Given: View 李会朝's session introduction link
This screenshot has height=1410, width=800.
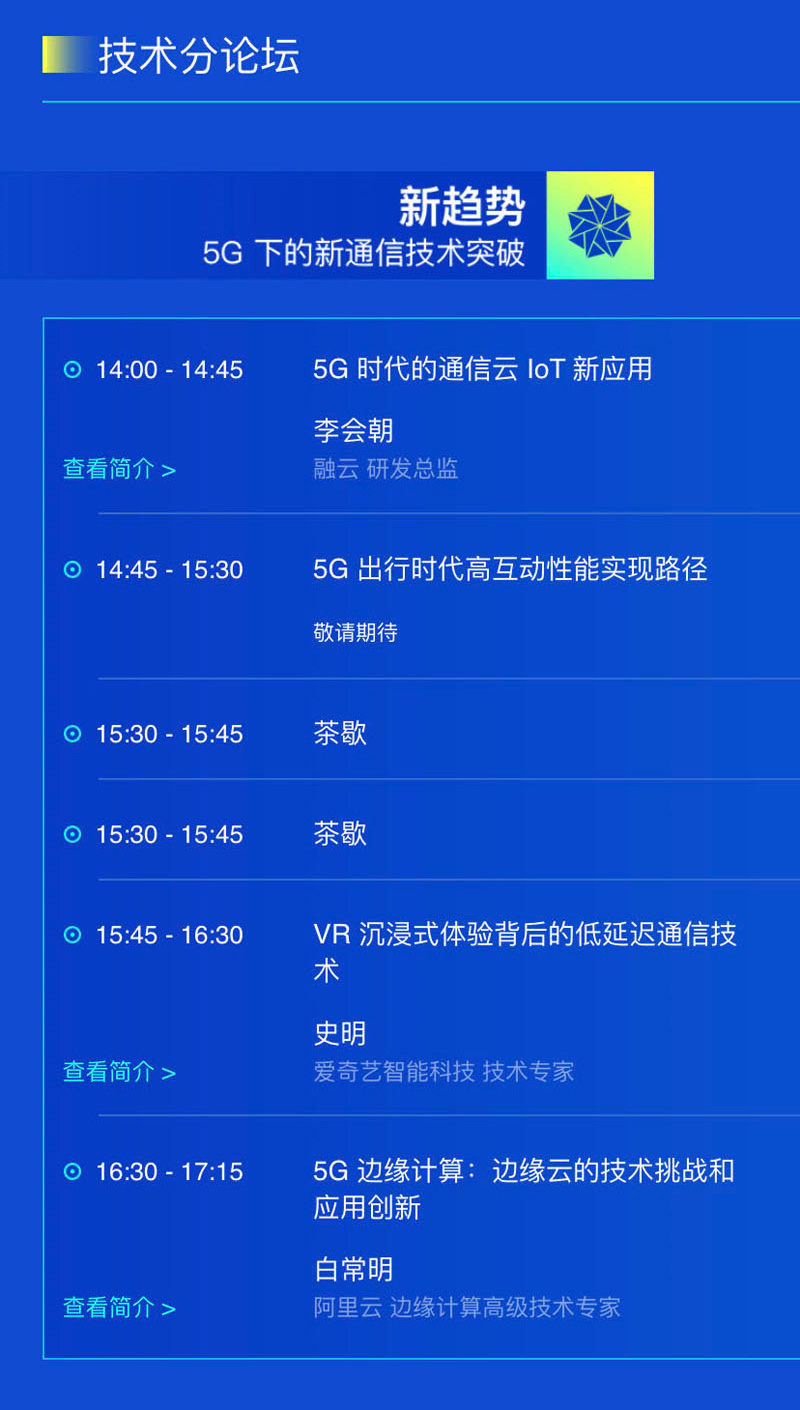Looking at the screenshot, I should (119, 469).
